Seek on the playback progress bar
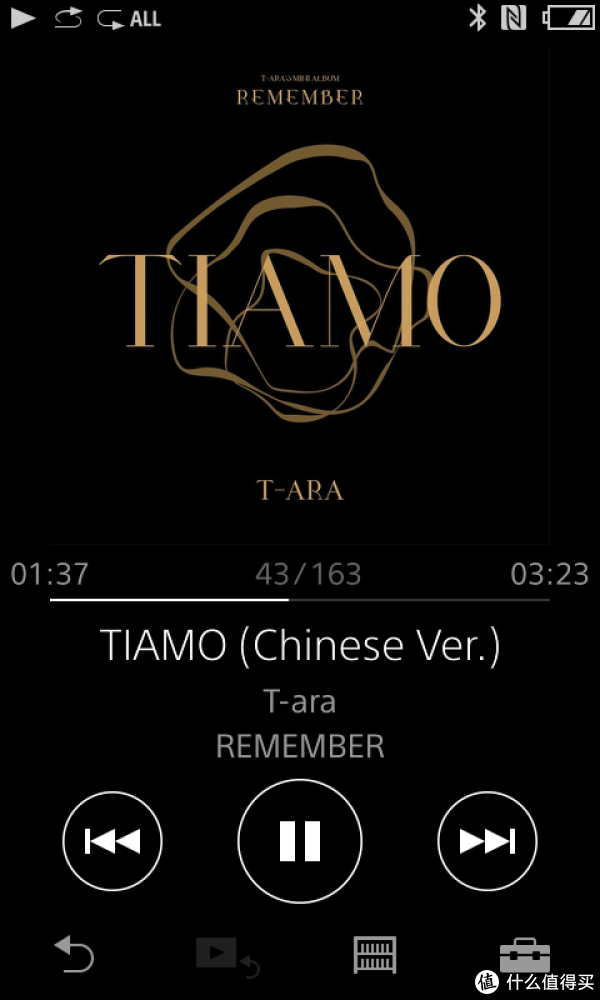Screen dimensions: 600x1000 coord(300,599)
